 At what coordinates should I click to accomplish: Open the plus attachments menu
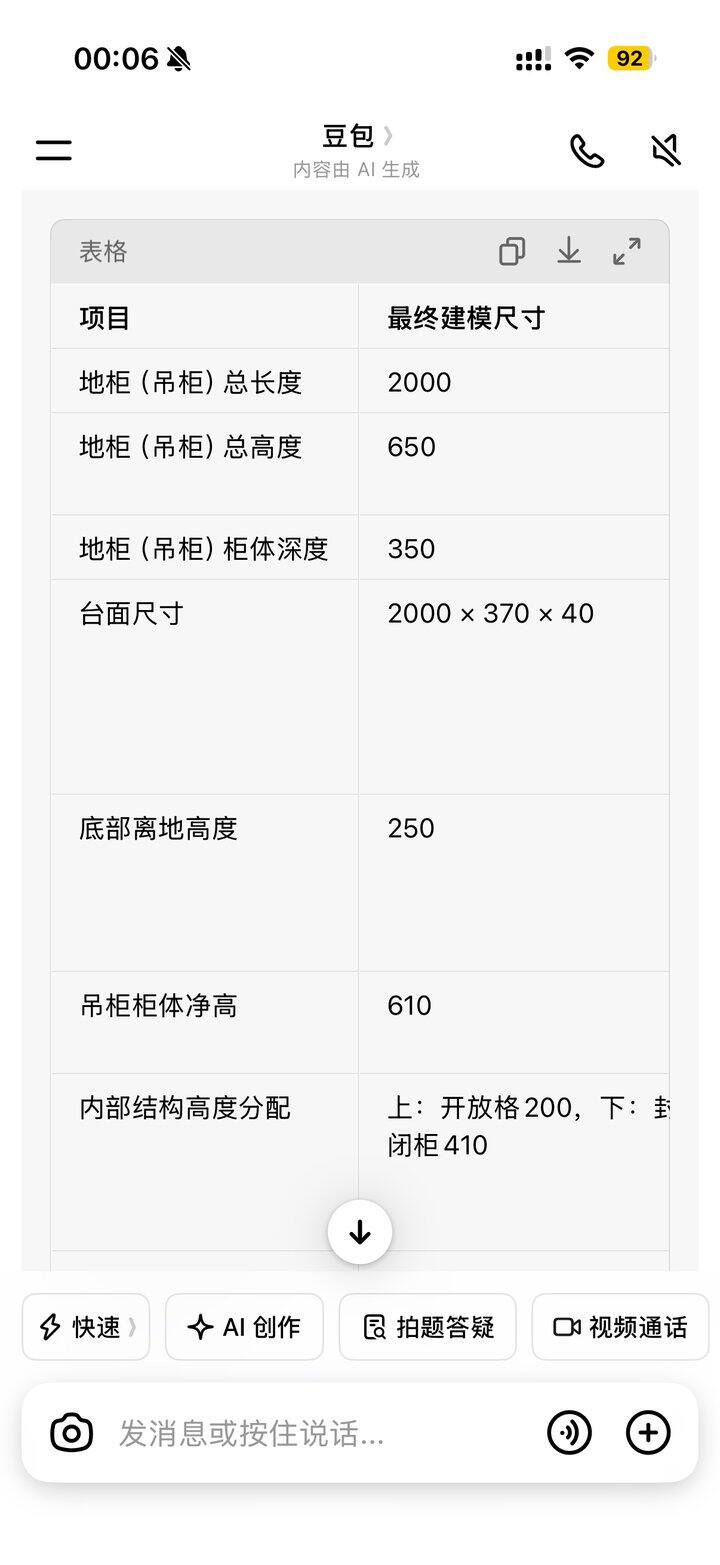648,1433
